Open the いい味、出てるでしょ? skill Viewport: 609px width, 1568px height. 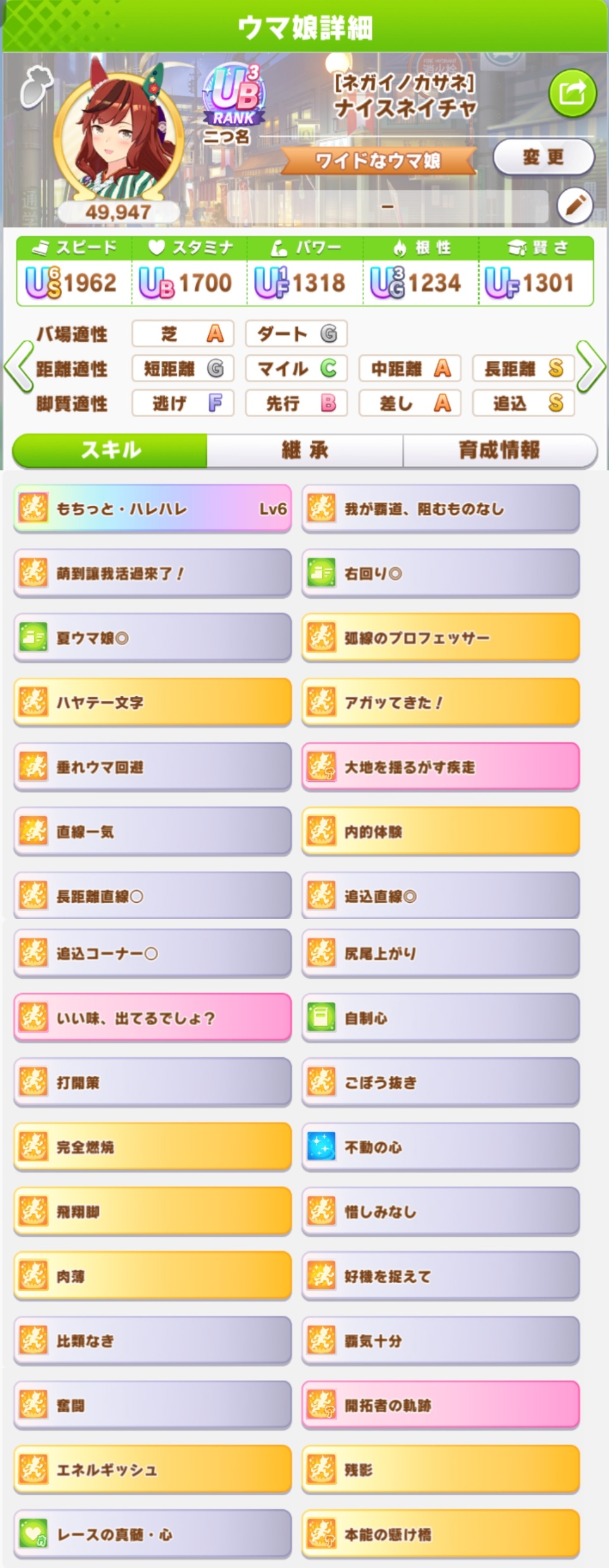(153, 1017)
